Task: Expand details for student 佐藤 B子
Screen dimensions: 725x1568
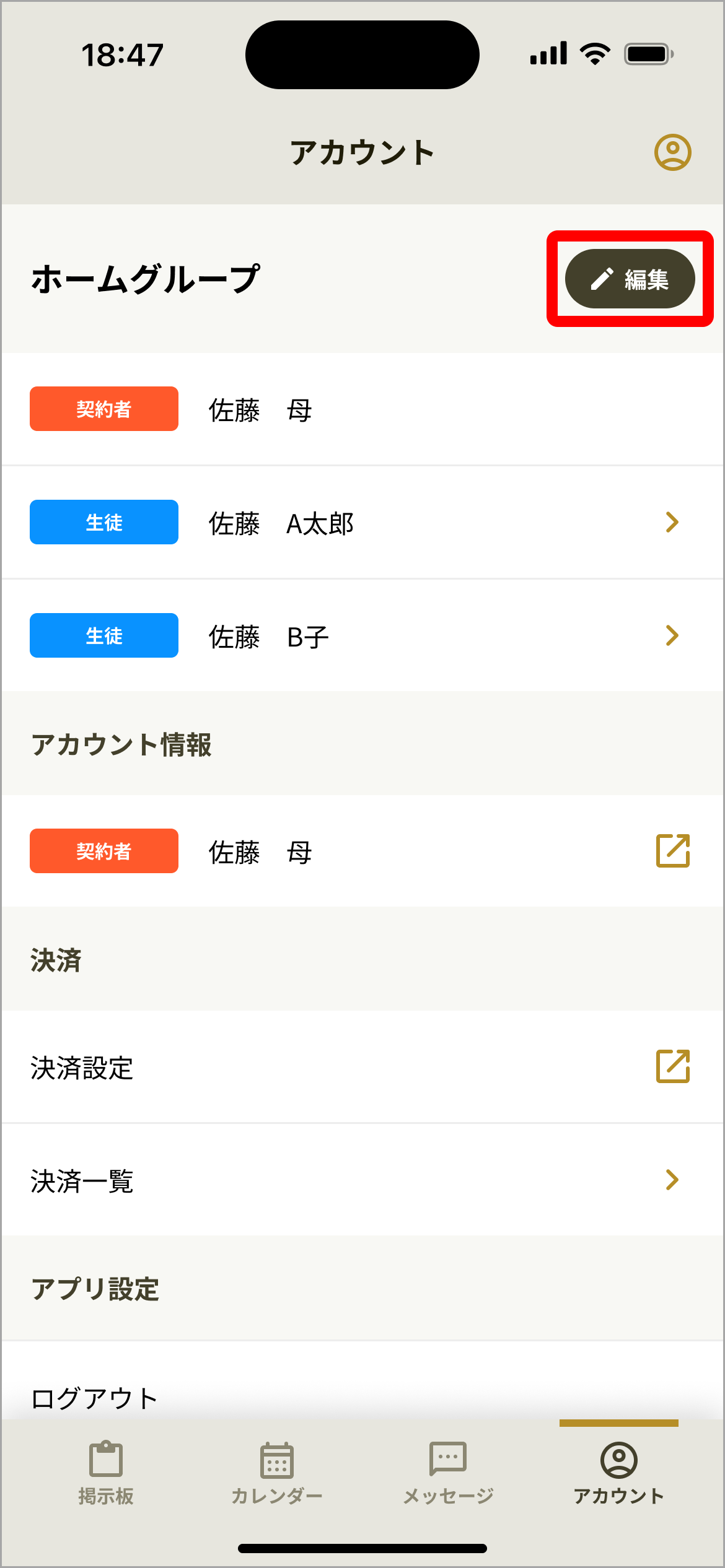Action: pos(672,635)
